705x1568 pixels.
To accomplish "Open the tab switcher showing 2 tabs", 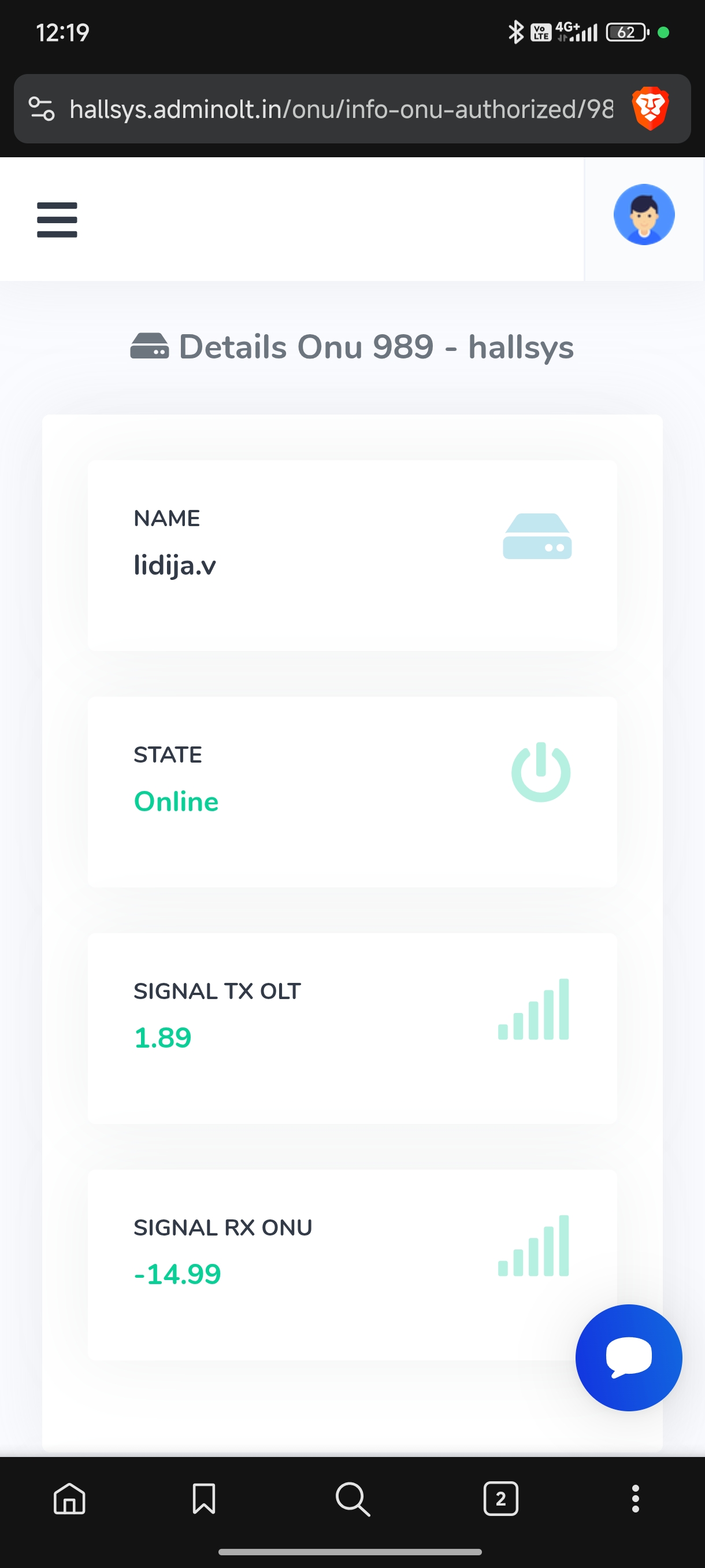I will pos(500,1498).
